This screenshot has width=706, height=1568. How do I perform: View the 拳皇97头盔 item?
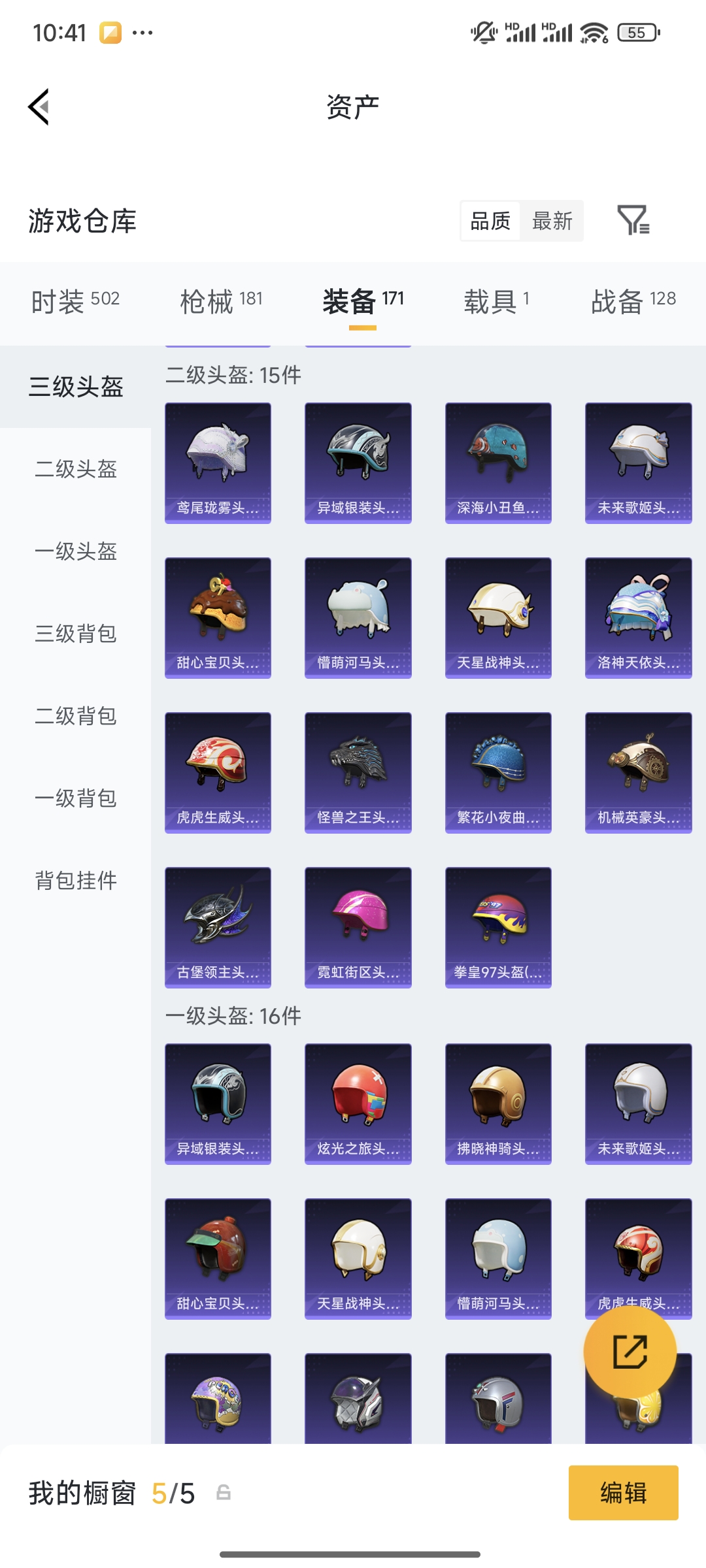coord(498,927)
